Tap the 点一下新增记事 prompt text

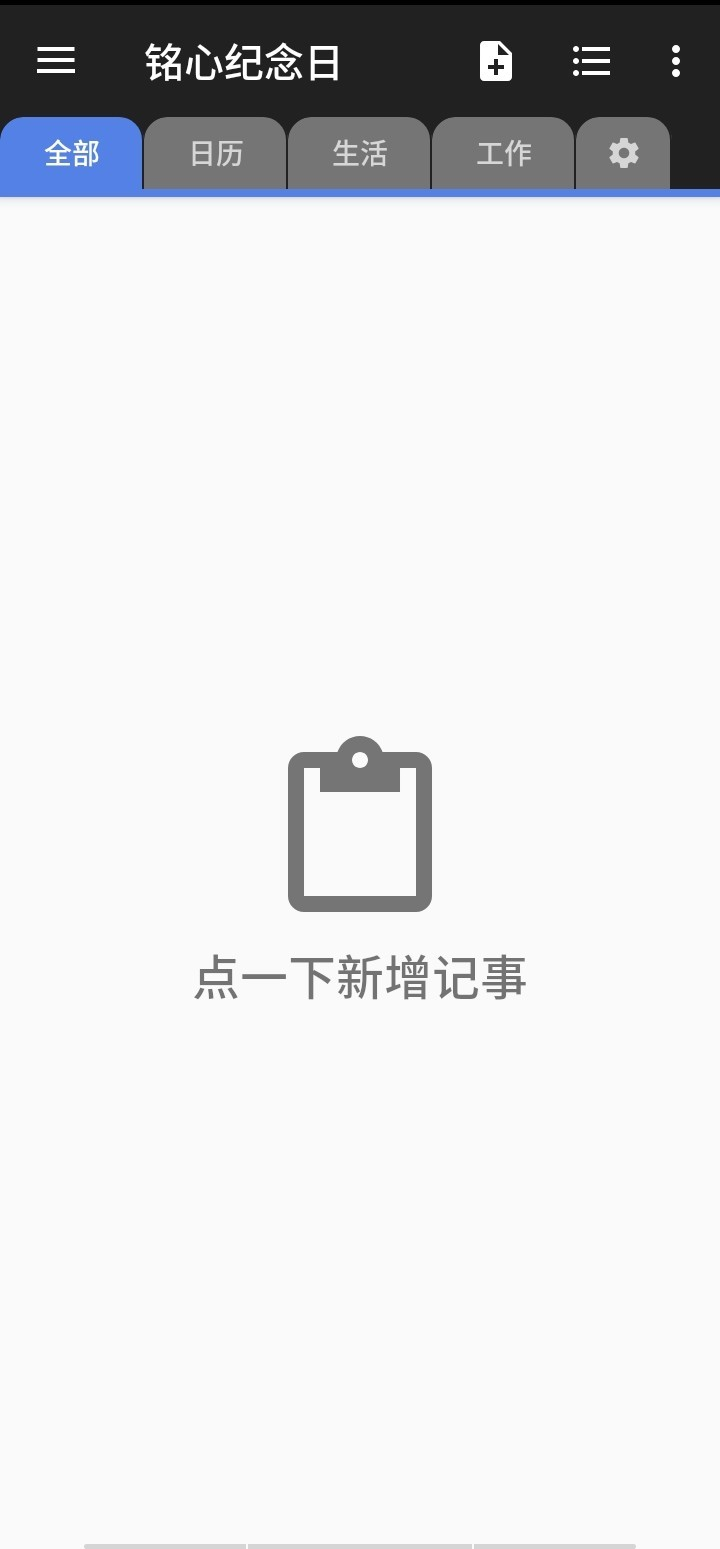tap(360, 979)
